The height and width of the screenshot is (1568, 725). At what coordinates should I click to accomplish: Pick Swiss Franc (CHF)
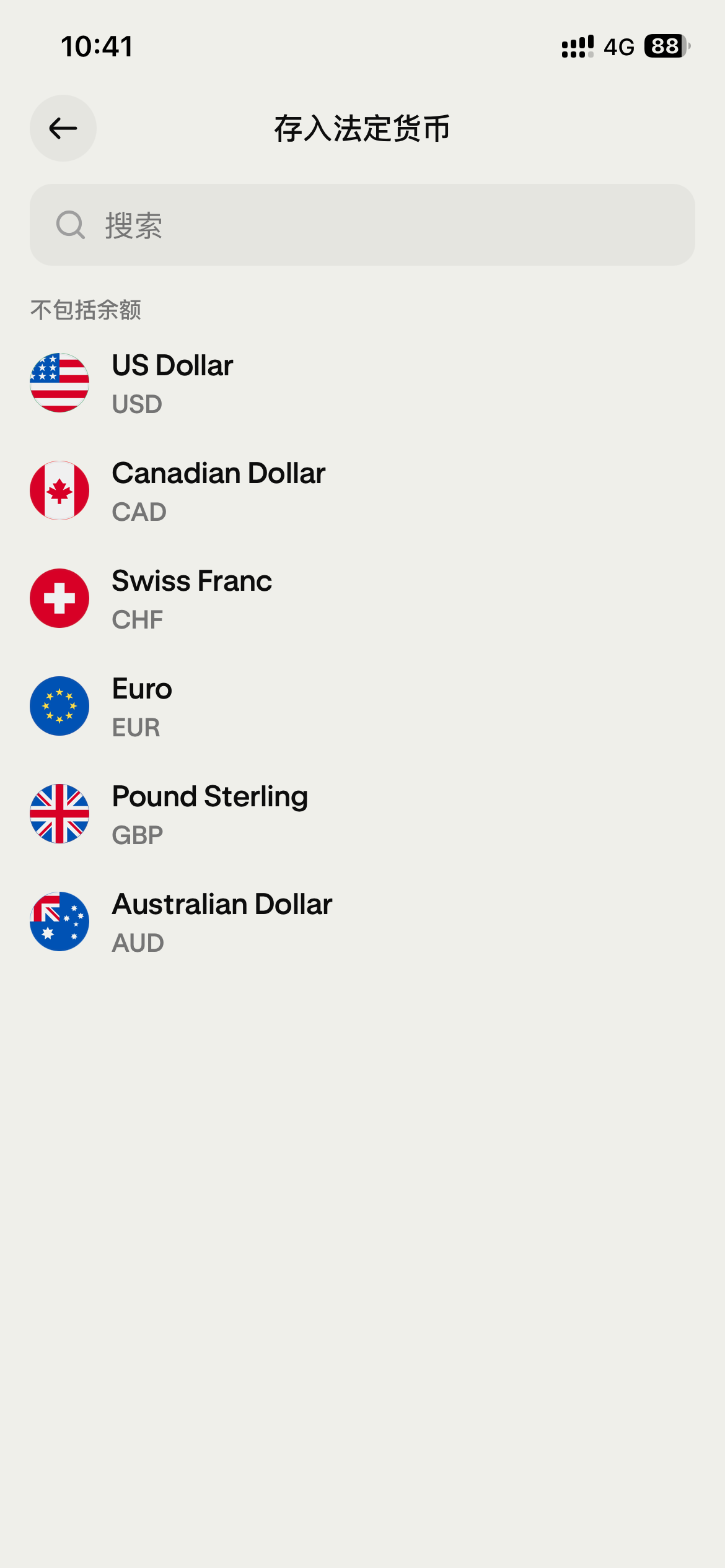click(362, 598)
